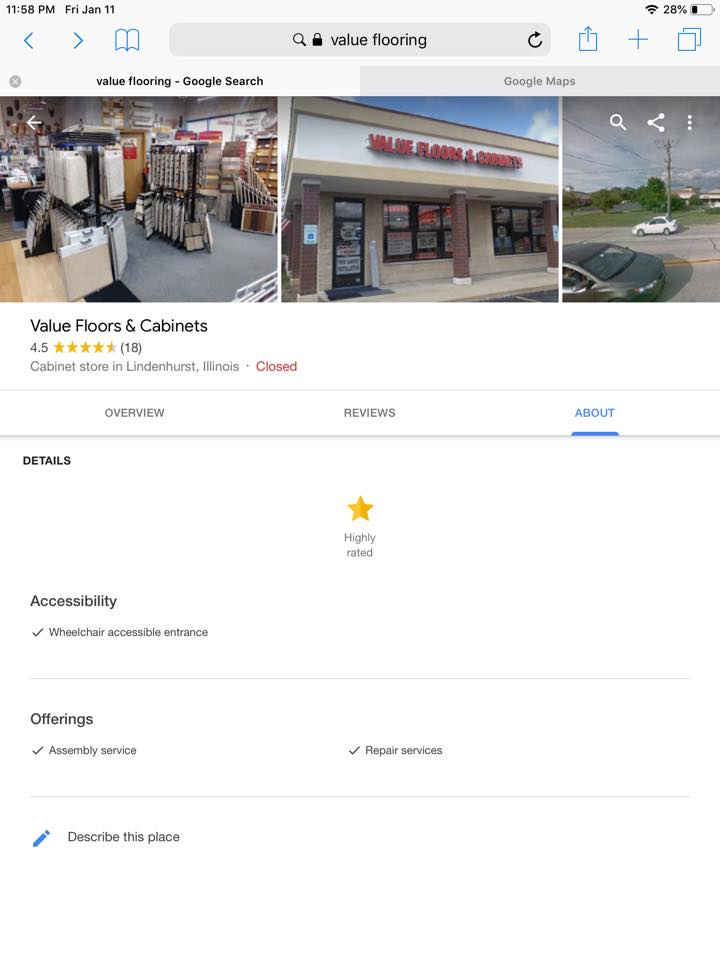The width and height of the screenshot is (720, 960).
Task: Open the Safari share sheet
Action: [x=588, y=40]
